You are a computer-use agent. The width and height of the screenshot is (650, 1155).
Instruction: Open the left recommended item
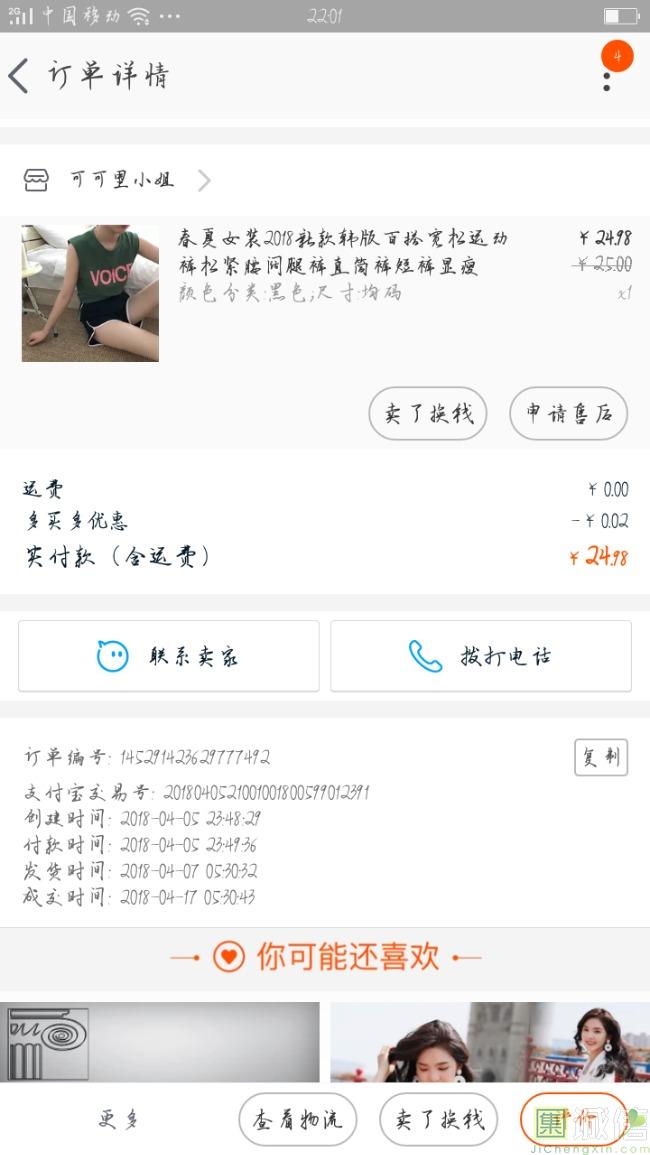tap(160, 1042)
